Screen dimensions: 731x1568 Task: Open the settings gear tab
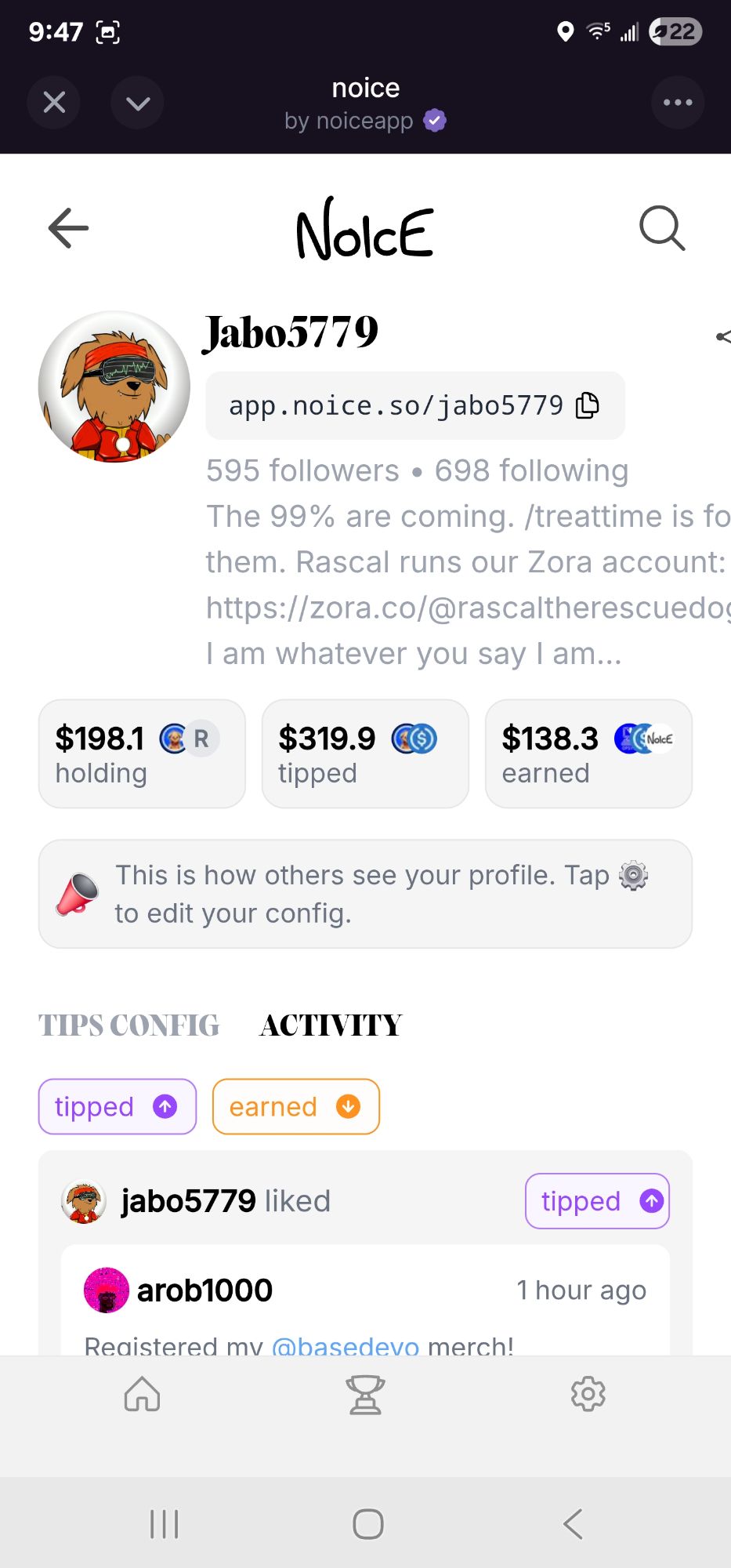tap(588, 1394)
